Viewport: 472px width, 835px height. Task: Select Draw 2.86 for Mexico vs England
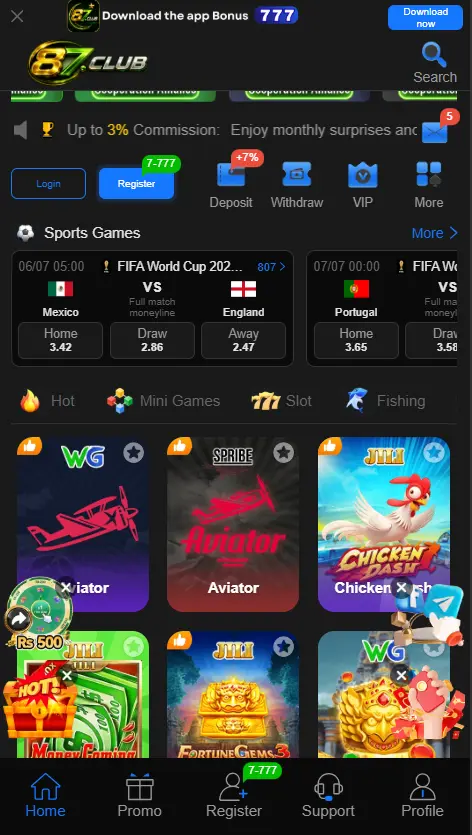pos(152,340)
